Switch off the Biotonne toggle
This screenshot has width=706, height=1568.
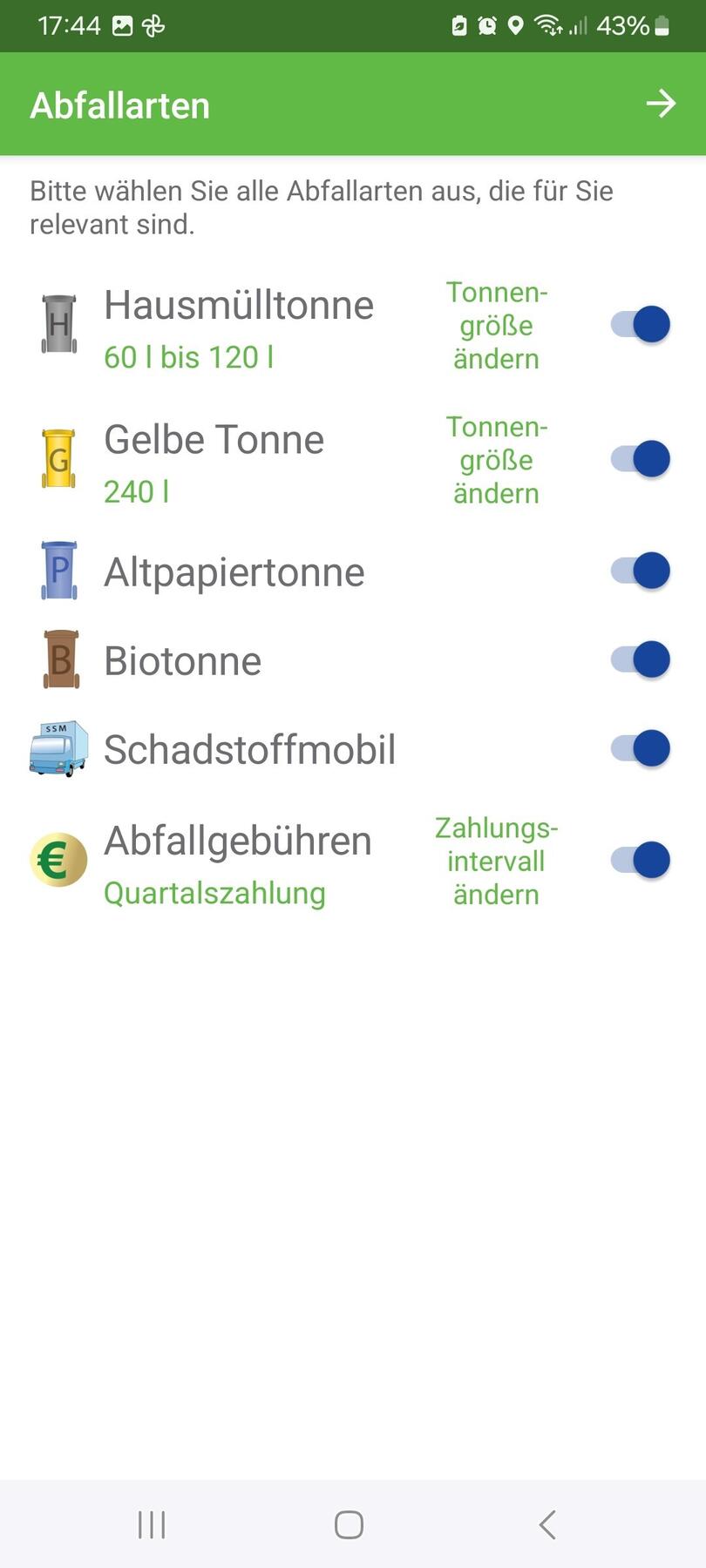coord(641,660)
